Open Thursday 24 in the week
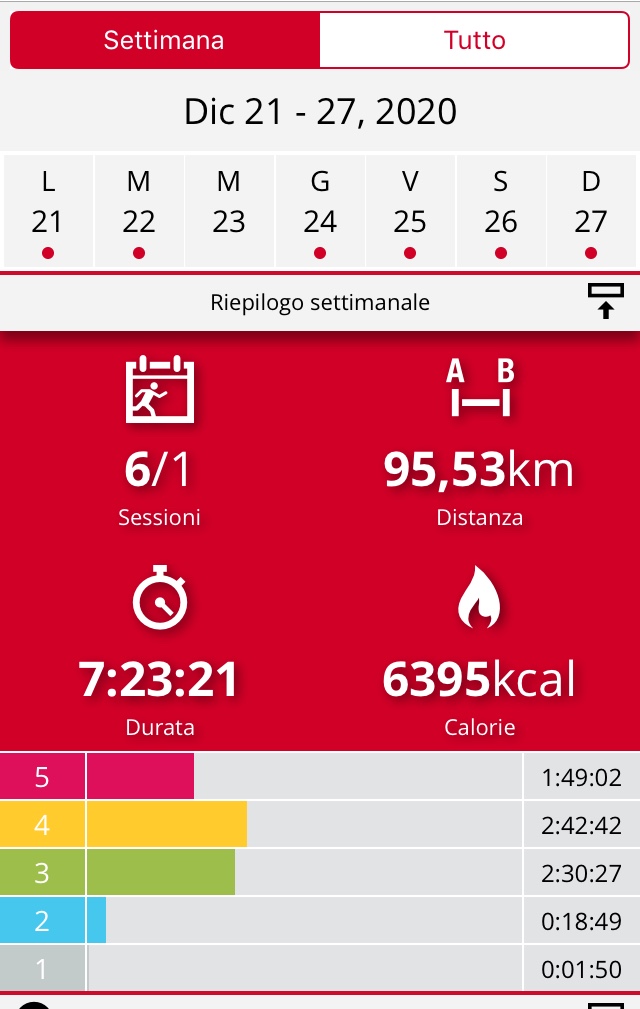This screenshot has height=1009, width=640. [x=320, y=210]
